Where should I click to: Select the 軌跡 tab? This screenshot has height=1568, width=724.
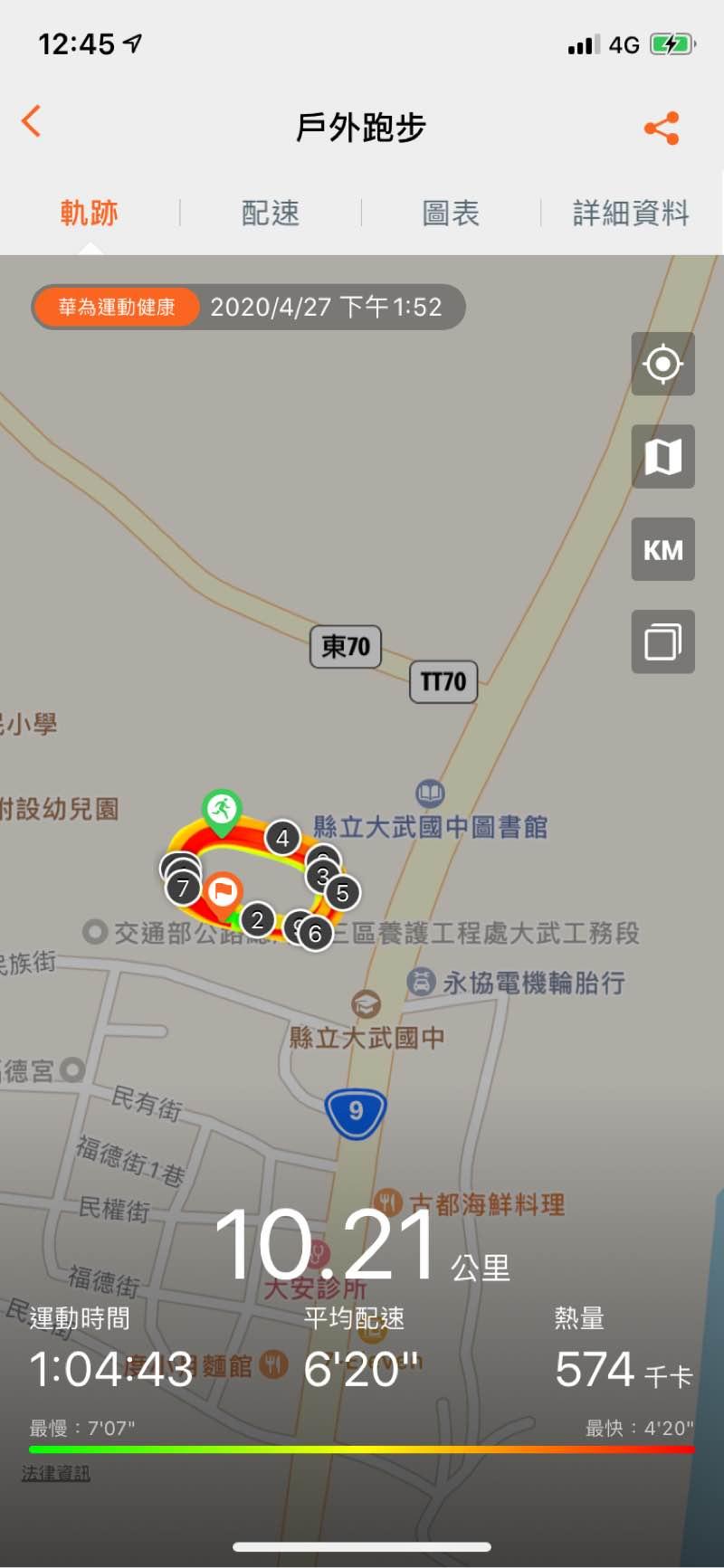(x=90, y=214)
